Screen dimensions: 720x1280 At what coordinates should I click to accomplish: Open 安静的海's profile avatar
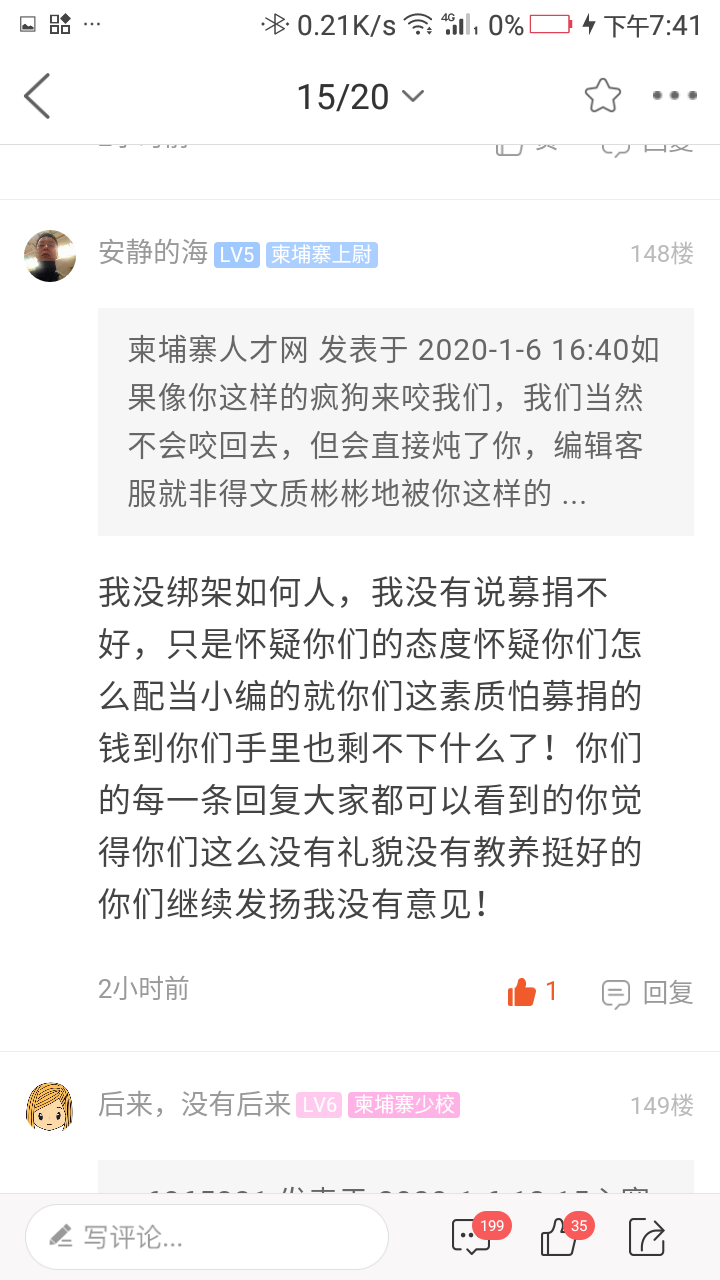coord(50,256)
